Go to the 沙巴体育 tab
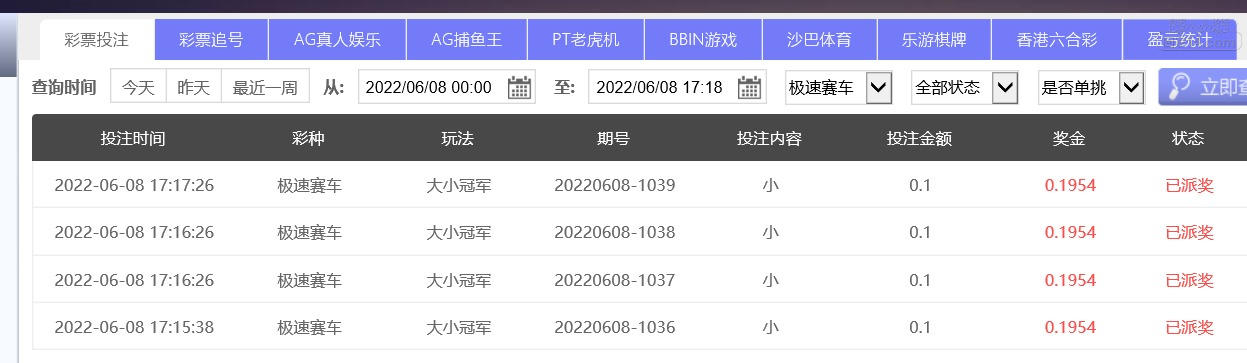 (x=819, y=40)
